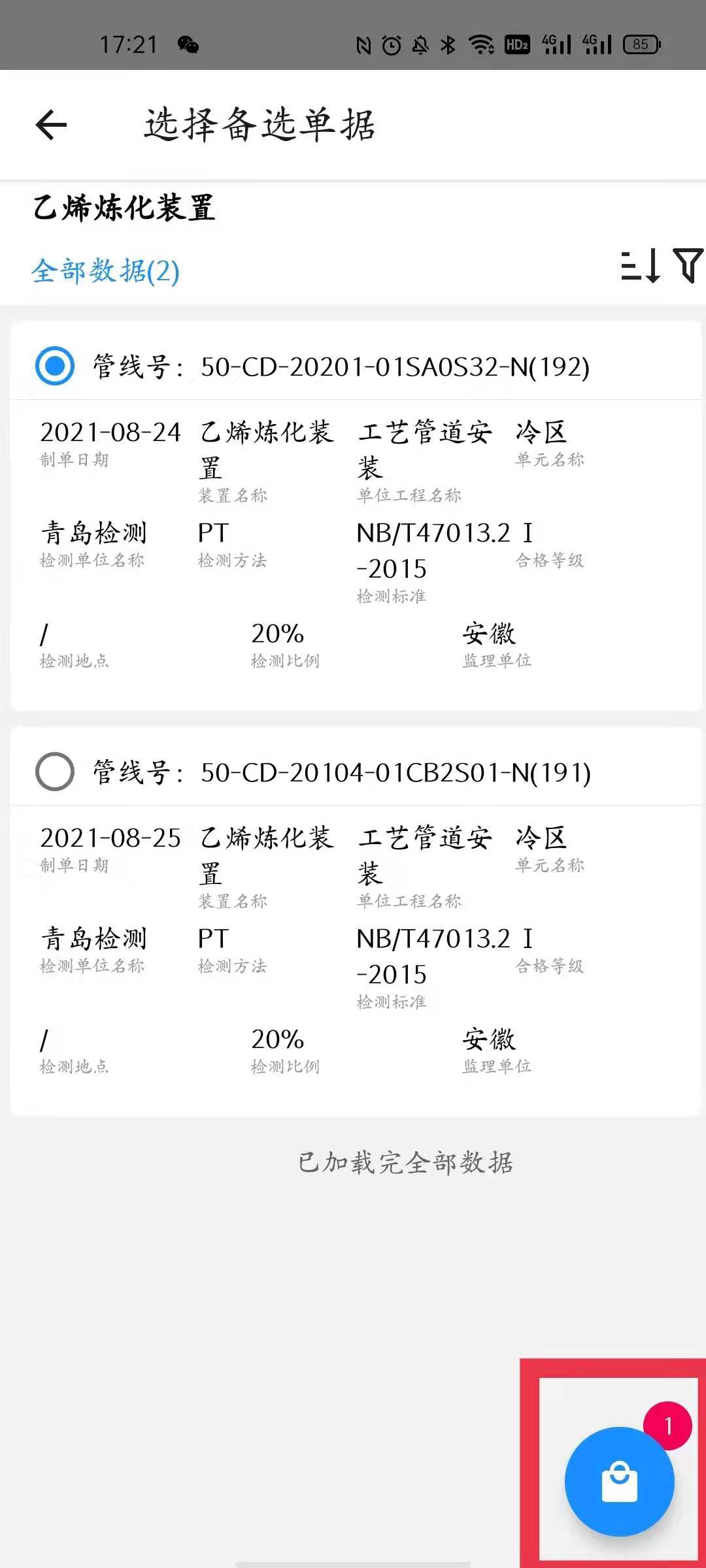This screenshot has height=1568, width=706.
Task: Open the filter funnel icon
Action: pyautogui.click(x=688, y=265)
